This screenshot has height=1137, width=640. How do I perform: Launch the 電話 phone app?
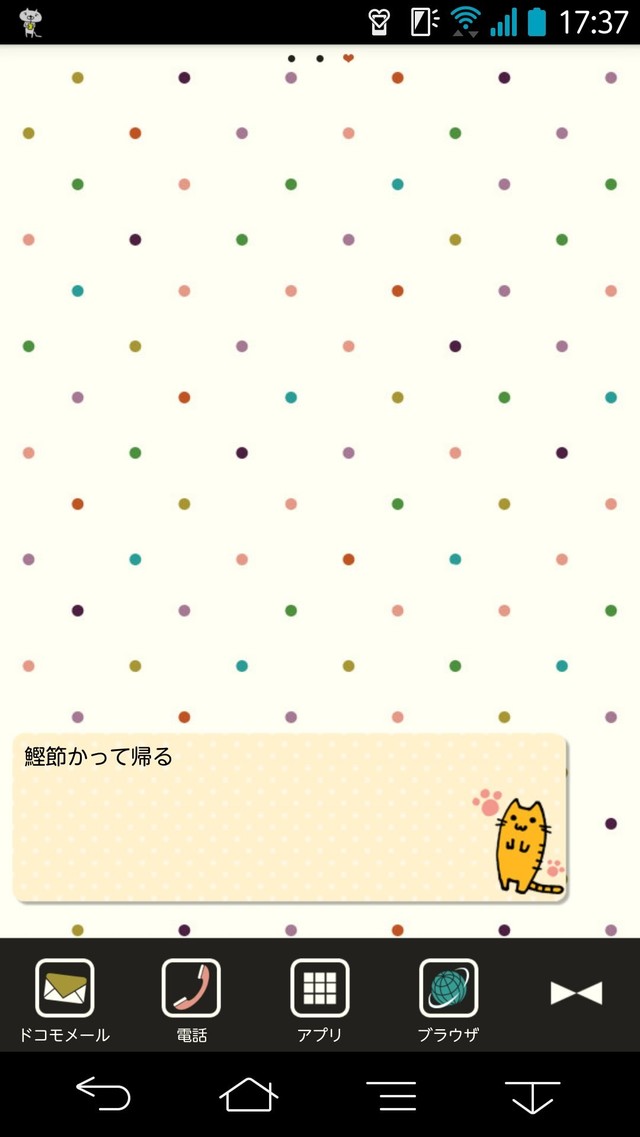pyautogui.click(x=191, y=988)
